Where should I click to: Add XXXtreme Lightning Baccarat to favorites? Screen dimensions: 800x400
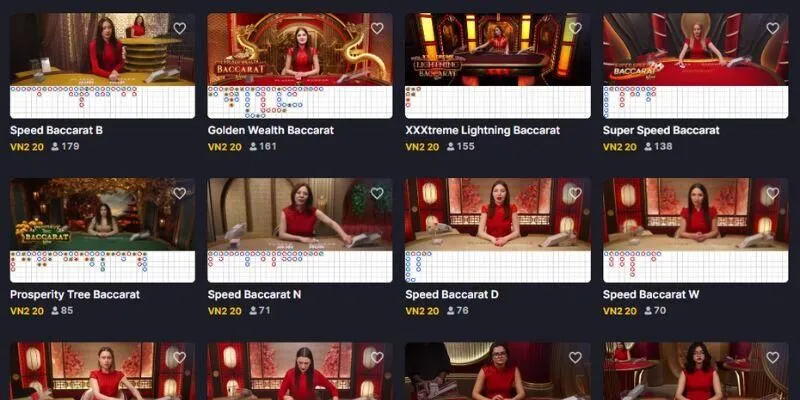tap(575, 28)
